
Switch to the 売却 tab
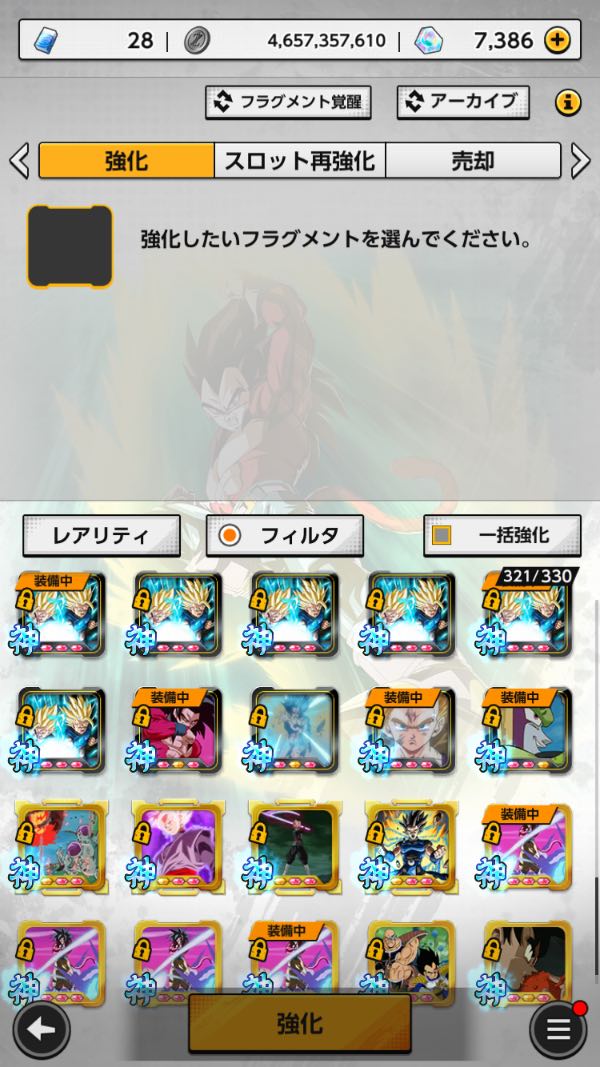point(472,161)
